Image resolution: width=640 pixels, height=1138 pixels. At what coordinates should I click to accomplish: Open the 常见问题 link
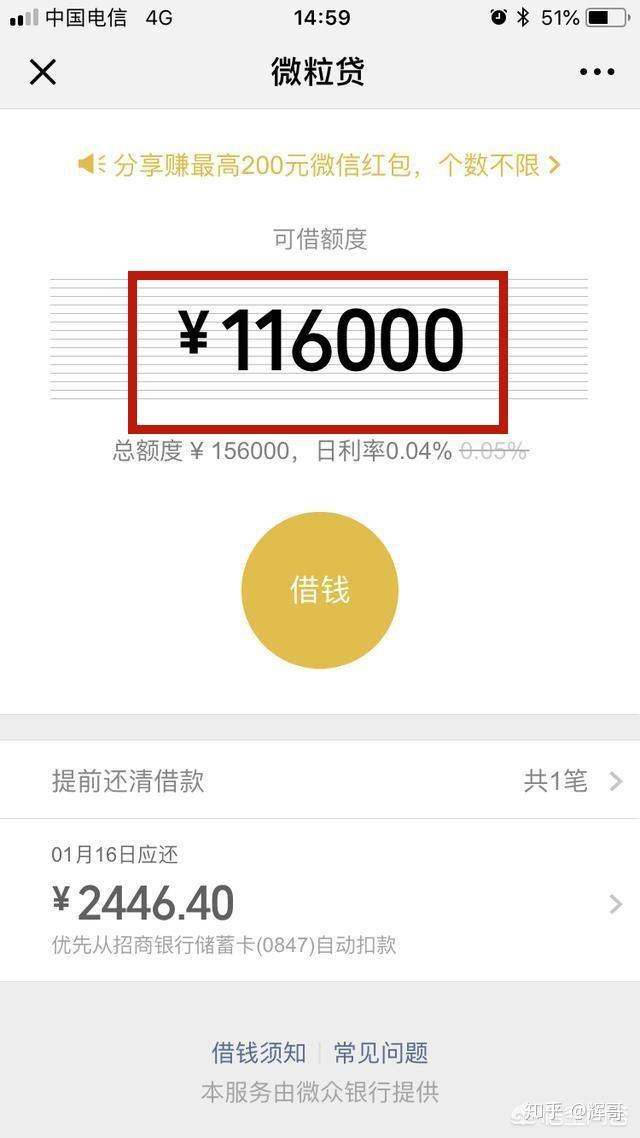pos(381,1052)
